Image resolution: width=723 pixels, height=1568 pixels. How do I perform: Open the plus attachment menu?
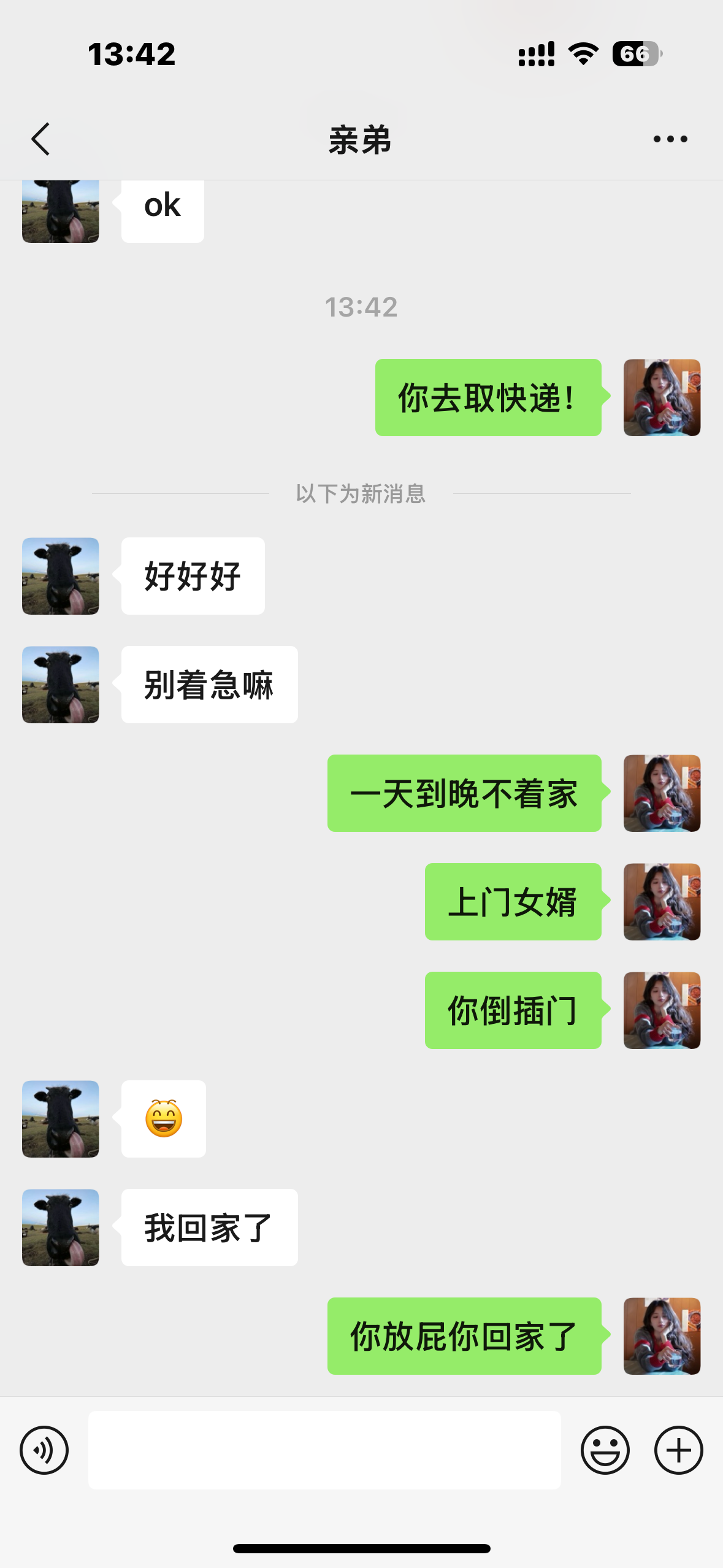click(x=678, y=1450)
